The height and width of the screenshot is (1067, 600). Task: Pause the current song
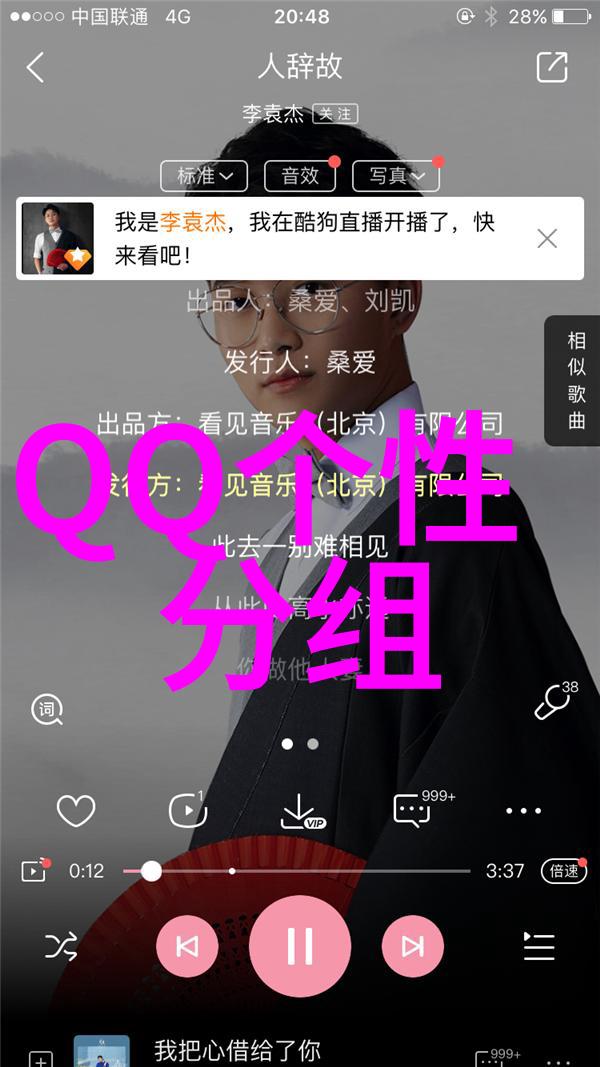coord(300,945)
